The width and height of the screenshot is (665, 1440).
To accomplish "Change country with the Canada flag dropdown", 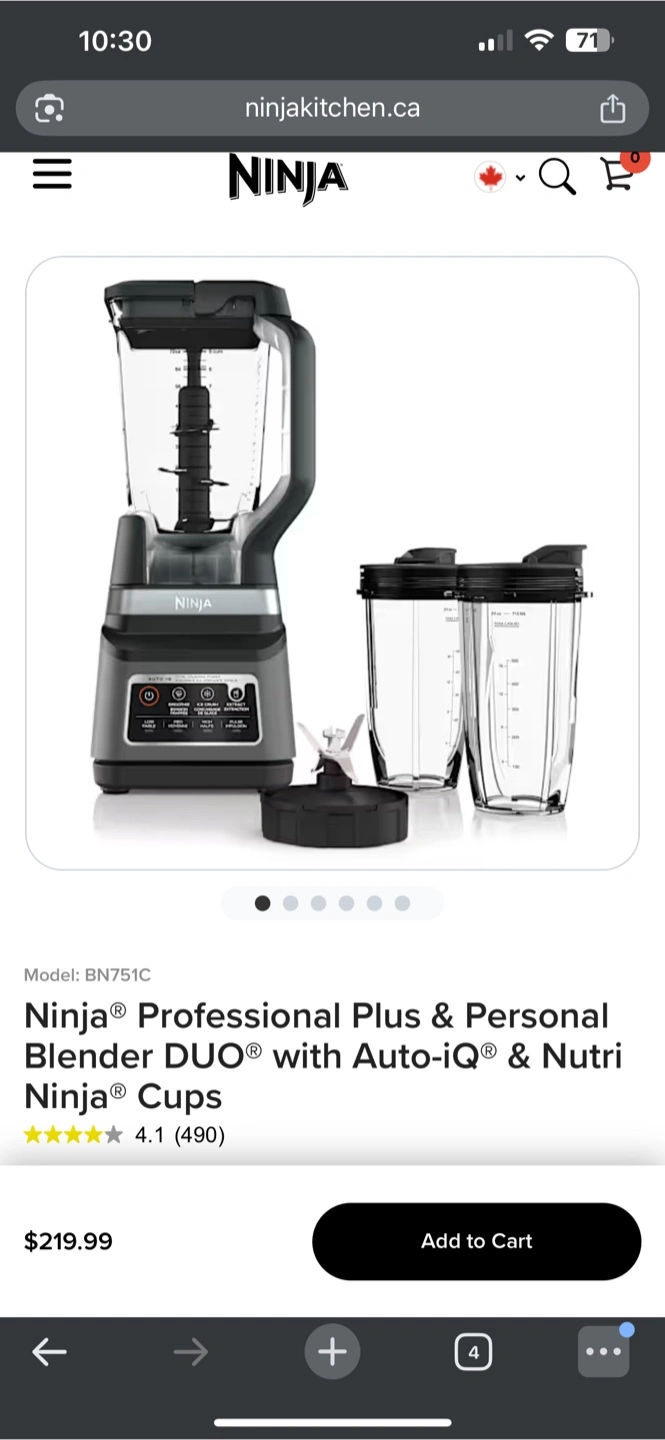I will 498,178.
